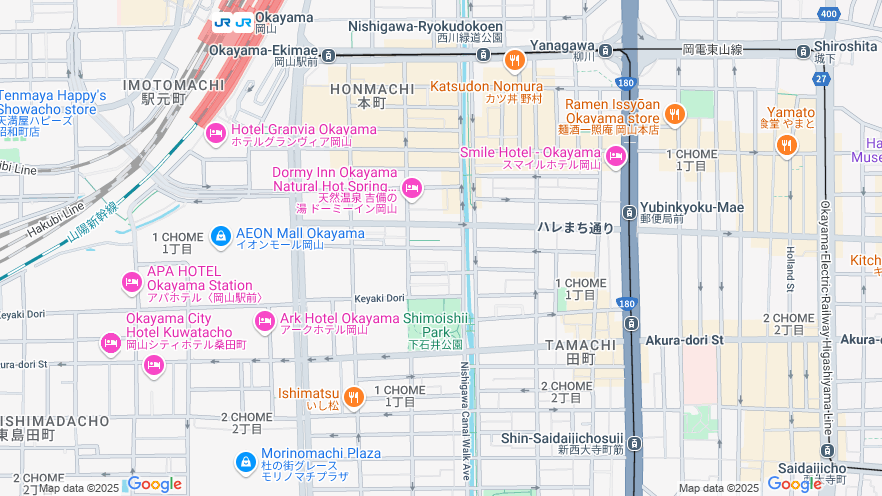Tap the Yamato restaurant marker
The width and height of the screenshot is (882, 496).
click(x=786, y=146)
